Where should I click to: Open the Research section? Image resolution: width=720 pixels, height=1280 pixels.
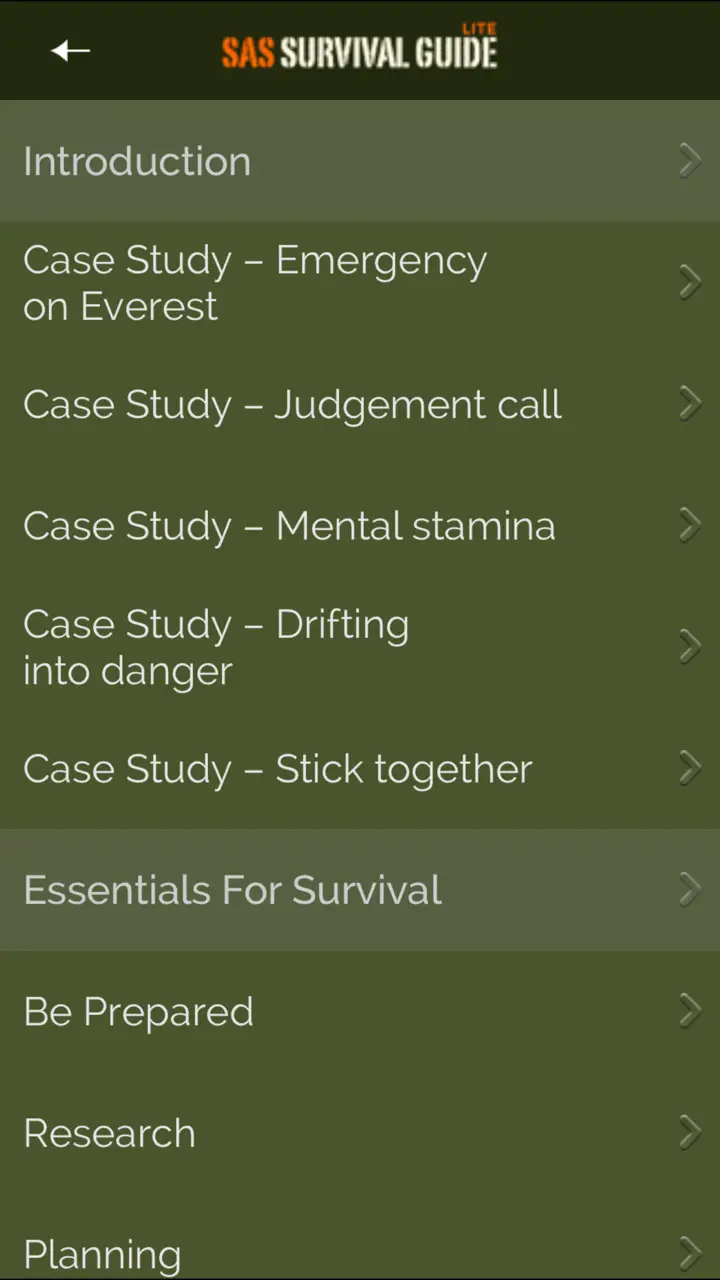coord(109,1132)
